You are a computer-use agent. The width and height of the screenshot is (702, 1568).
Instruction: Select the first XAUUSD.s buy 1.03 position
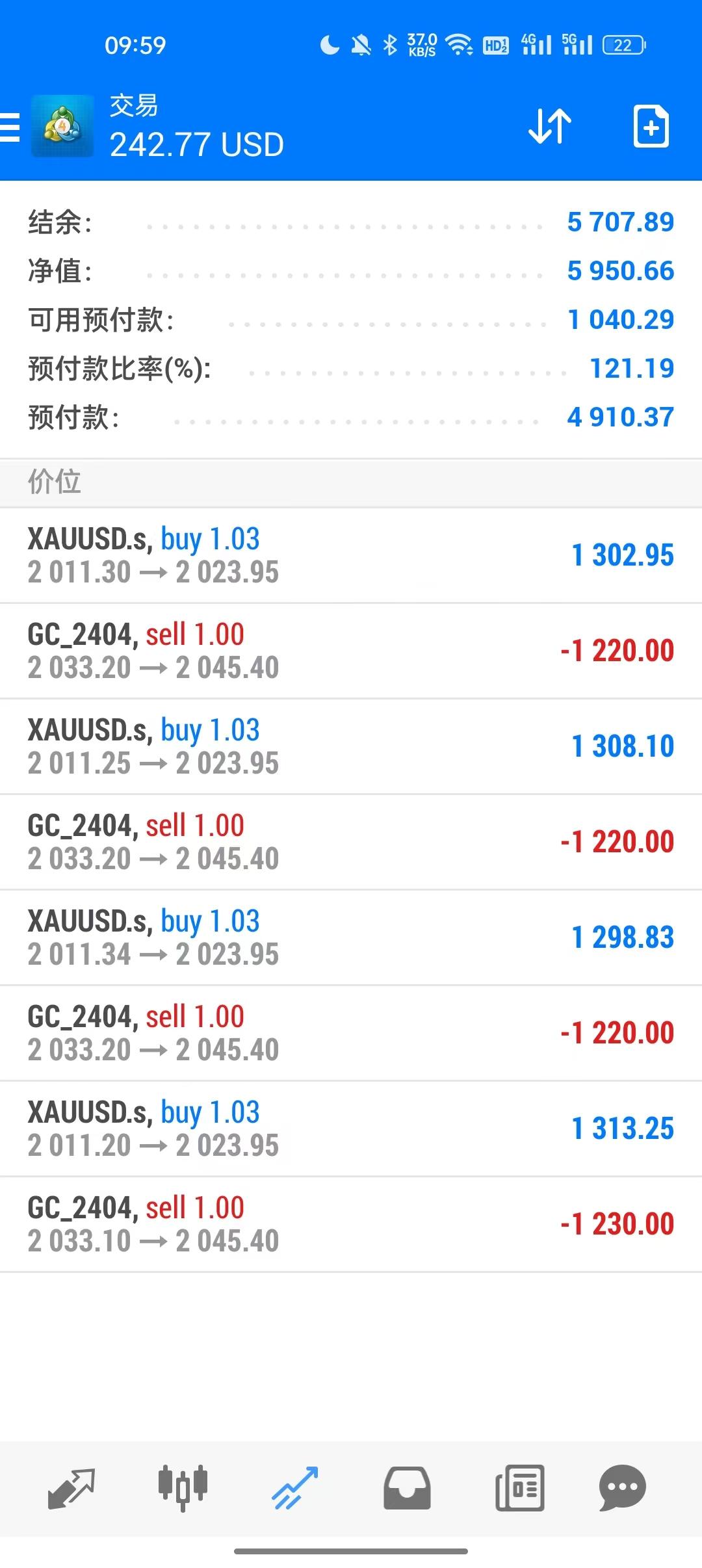pos(351,555)
